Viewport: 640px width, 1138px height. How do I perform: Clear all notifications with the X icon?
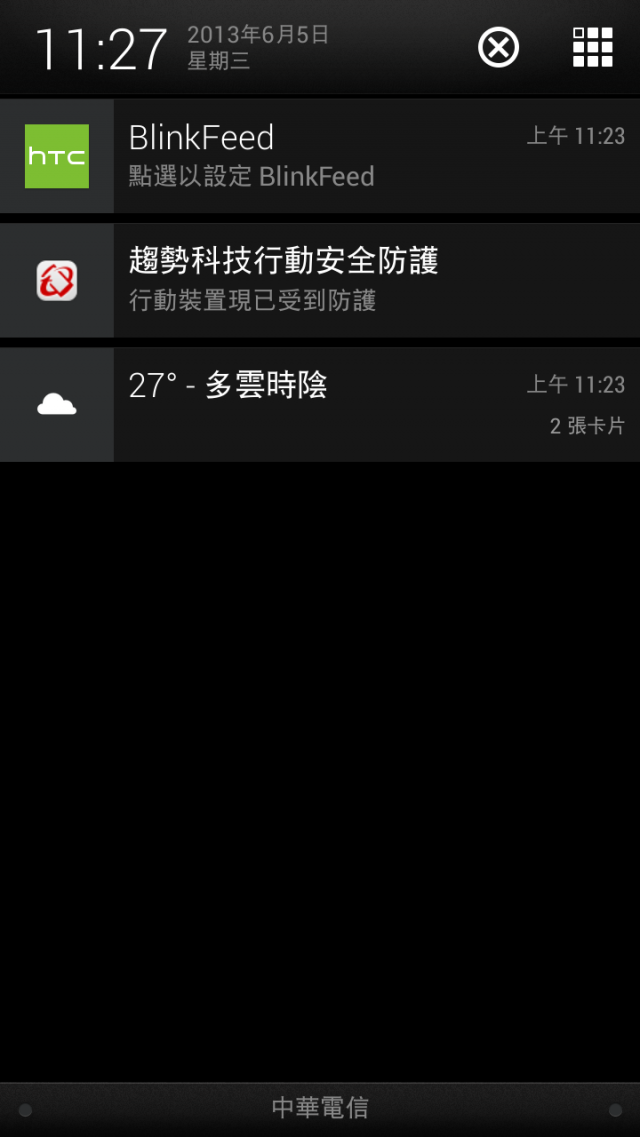(x=498, y=47)
